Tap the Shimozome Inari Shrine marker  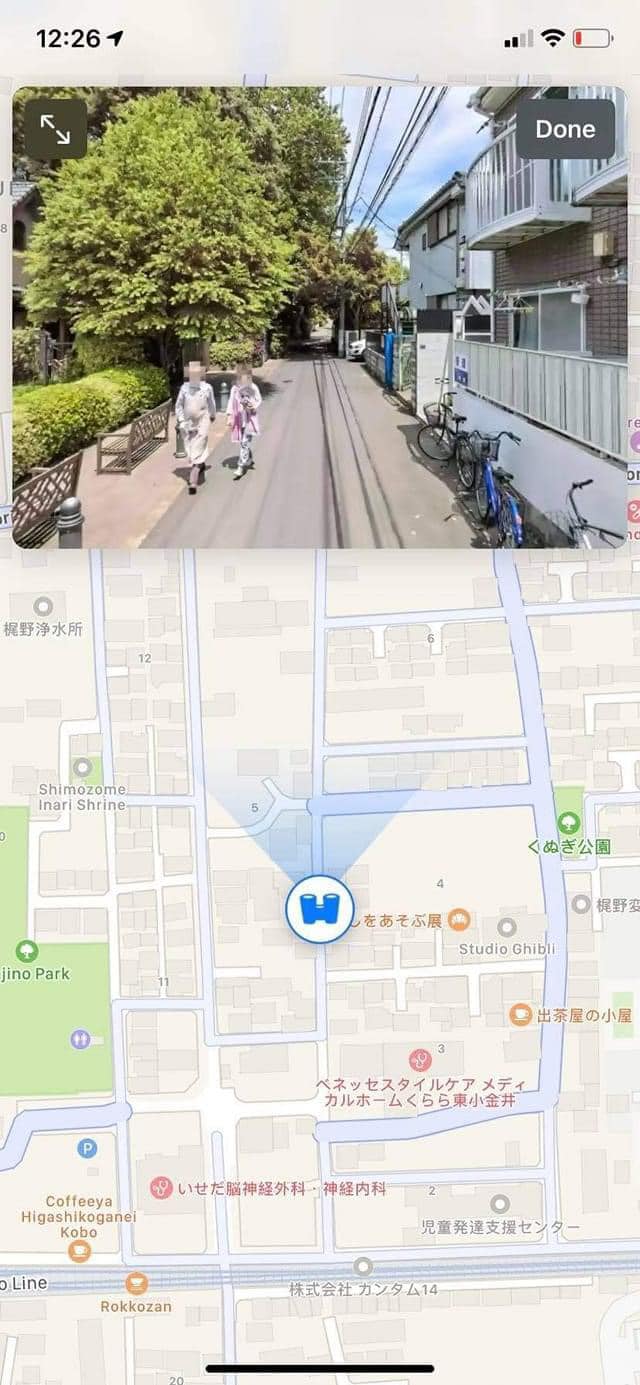(x=83, y=771)
